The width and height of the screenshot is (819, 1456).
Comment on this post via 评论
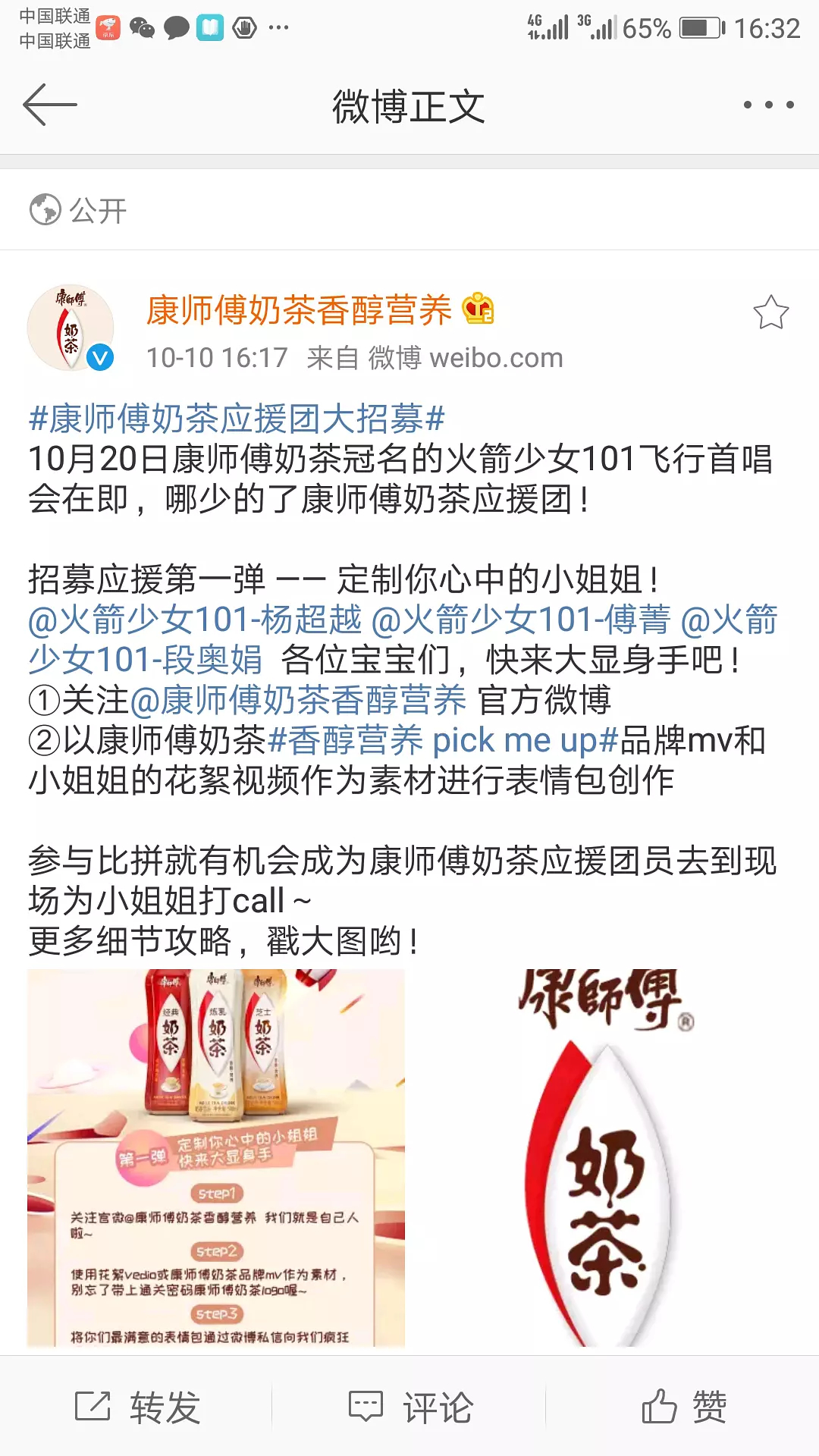[409, 1407]
